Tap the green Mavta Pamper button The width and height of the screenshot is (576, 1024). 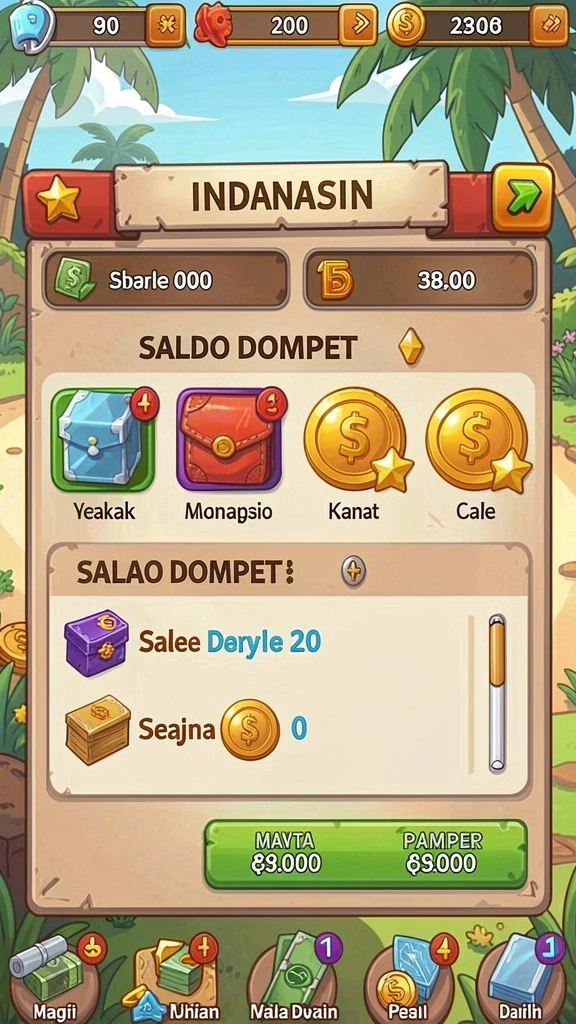[366, 854]
